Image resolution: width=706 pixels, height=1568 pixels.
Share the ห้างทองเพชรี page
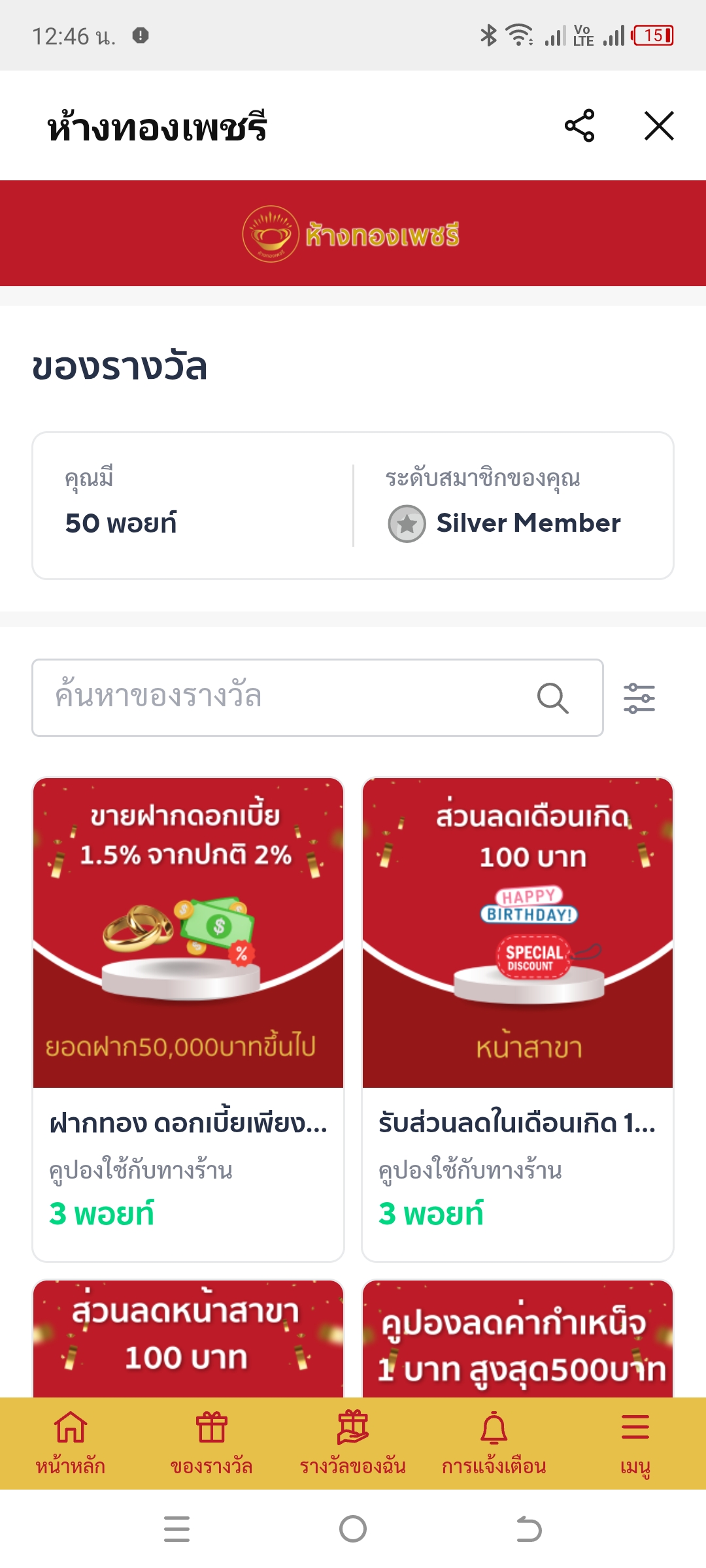coord(579,126)
